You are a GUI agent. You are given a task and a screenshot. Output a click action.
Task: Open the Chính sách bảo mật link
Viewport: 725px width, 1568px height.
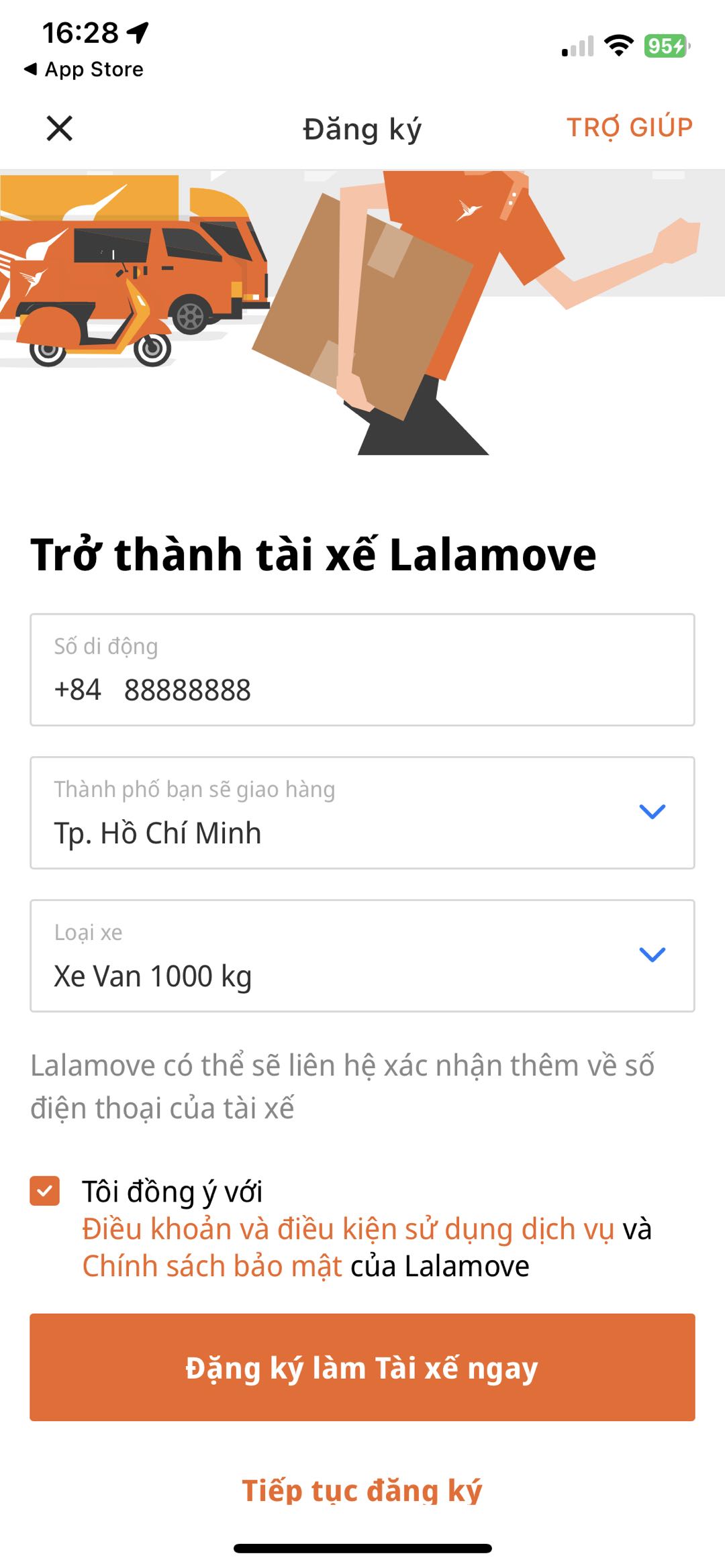[x=212, y=1266]
